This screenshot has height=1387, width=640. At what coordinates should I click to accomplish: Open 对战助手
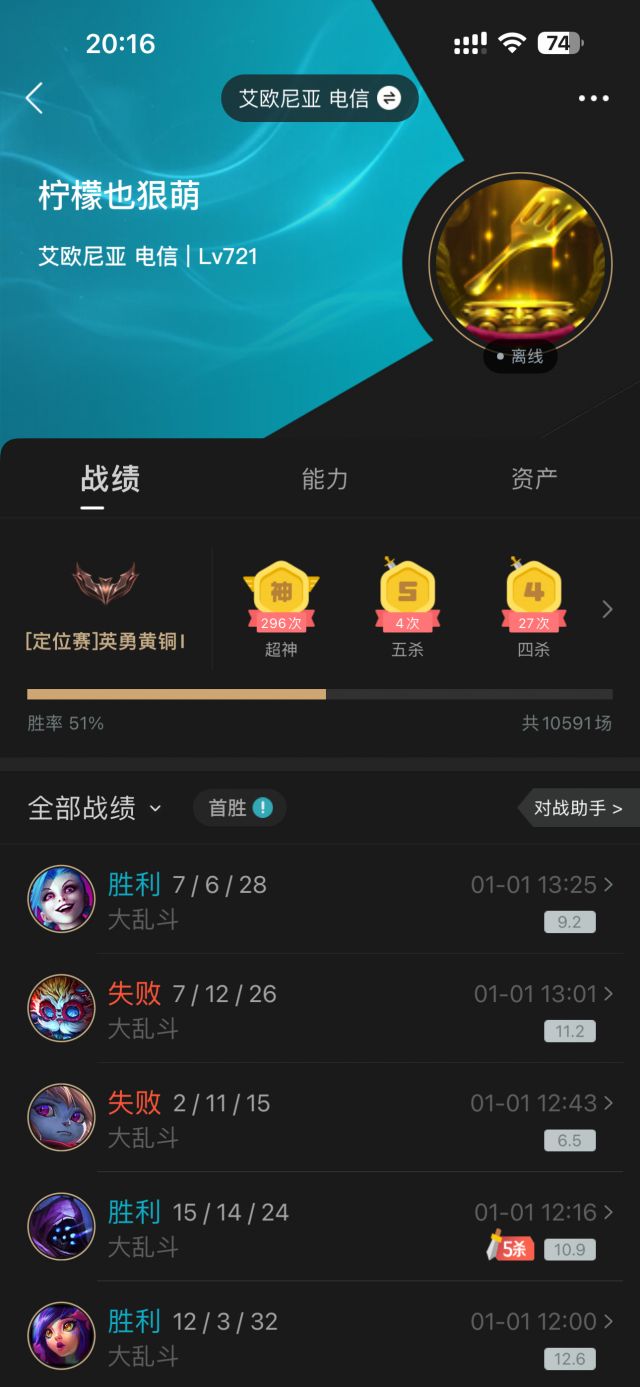pos(578,808)
